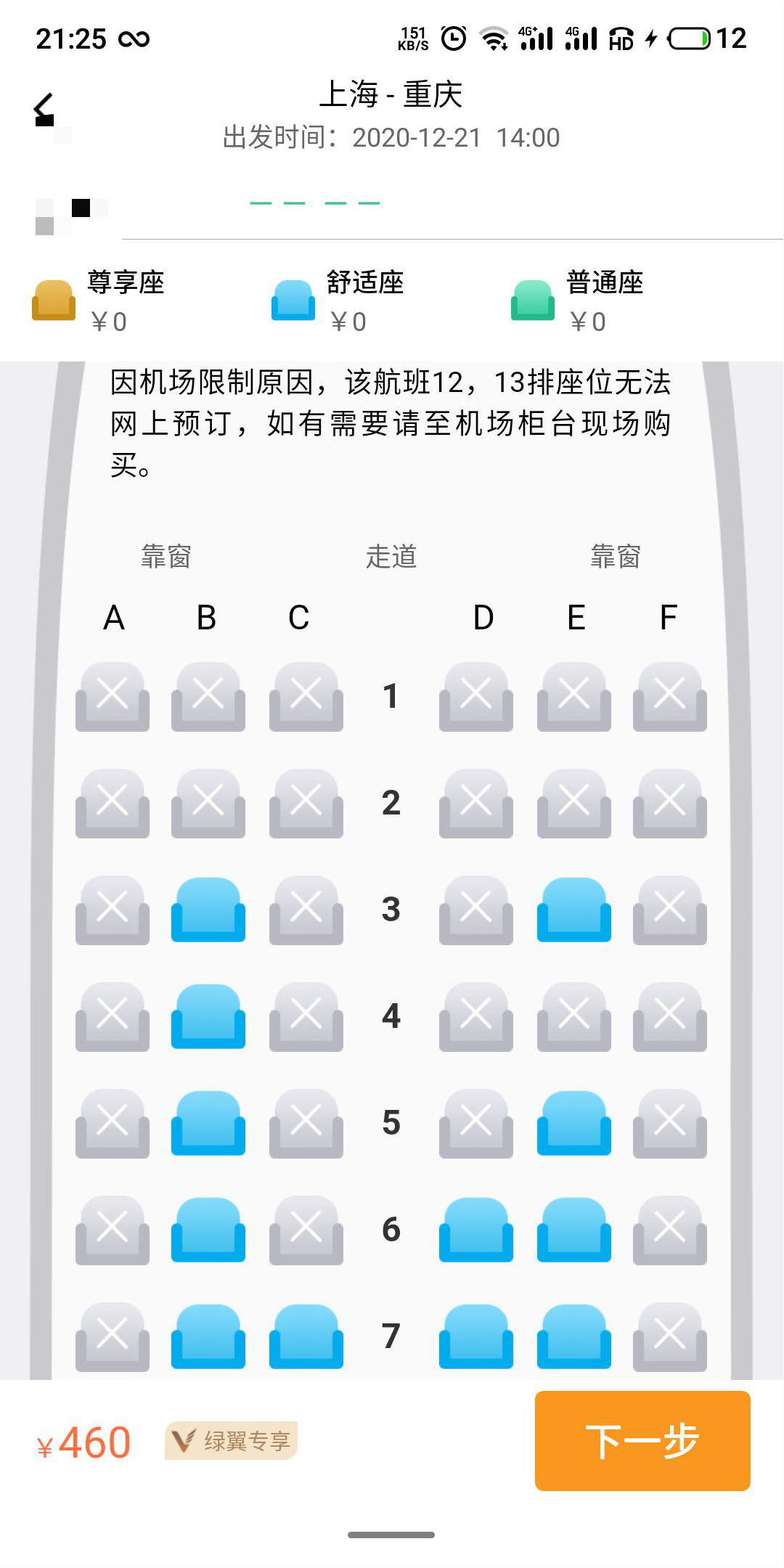
Task: Pick seat 6D
Action: click(x=476, y=1230)
